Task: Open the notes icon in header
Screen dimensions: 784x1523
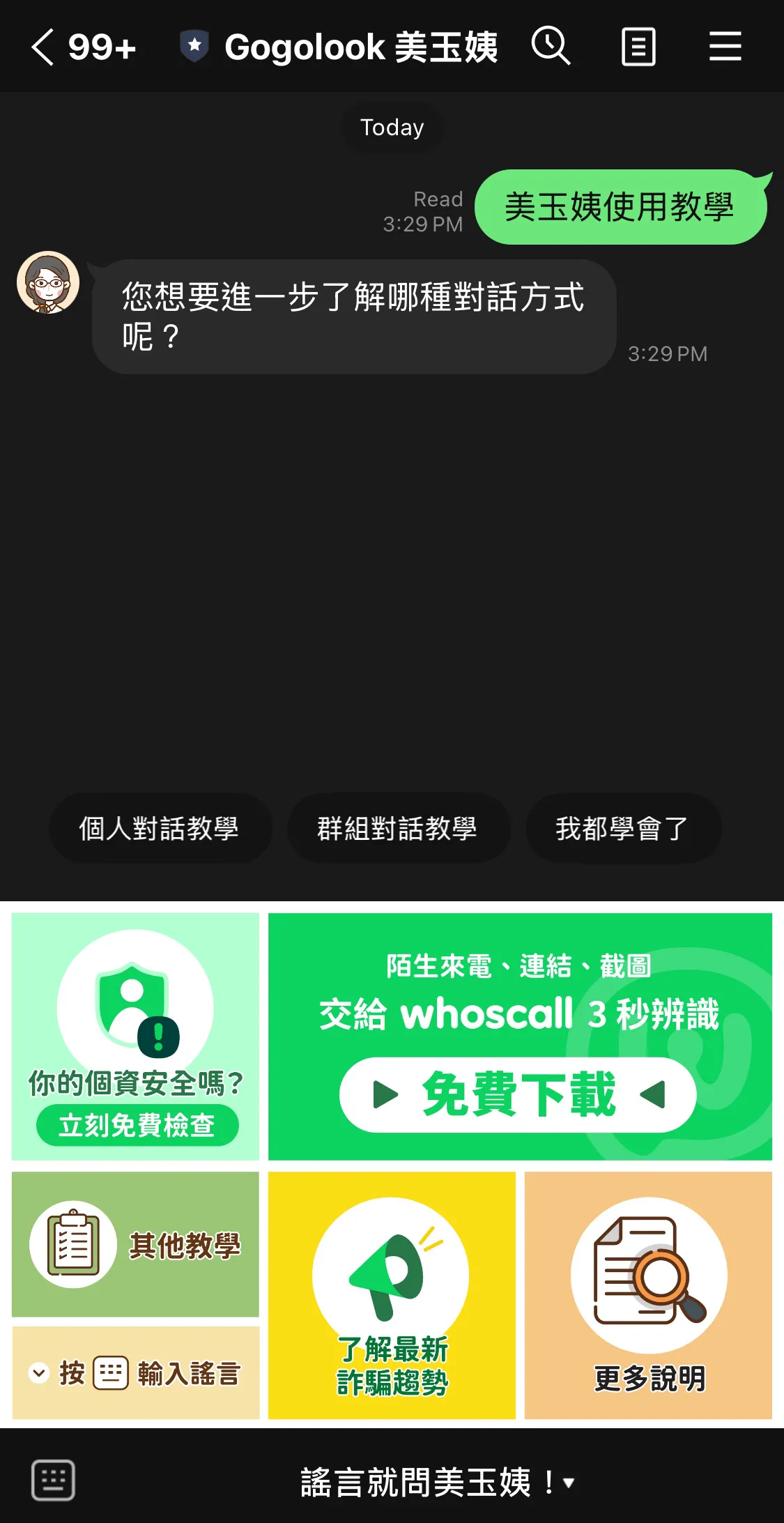Action: pyautogui.click(x=638, y=47)
